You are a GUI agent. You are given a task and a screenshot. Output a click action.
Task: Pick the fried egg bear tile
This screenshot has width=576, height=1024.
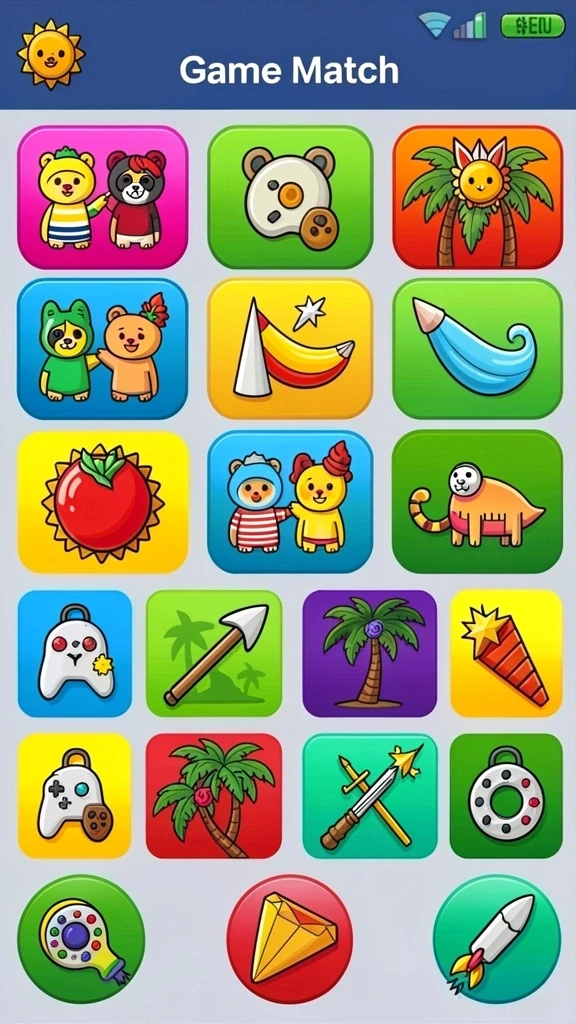point(291,197)
